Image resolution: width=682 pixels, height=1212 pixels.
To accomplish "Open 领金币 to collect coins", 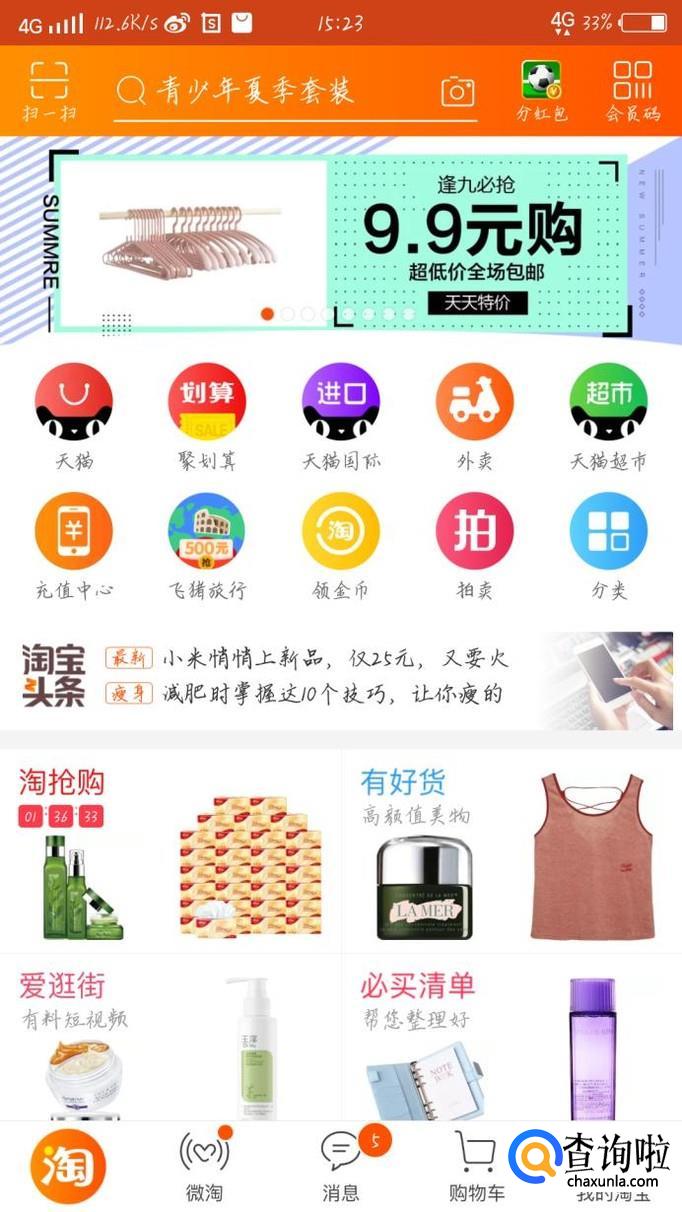I will [x=341, y=545].
